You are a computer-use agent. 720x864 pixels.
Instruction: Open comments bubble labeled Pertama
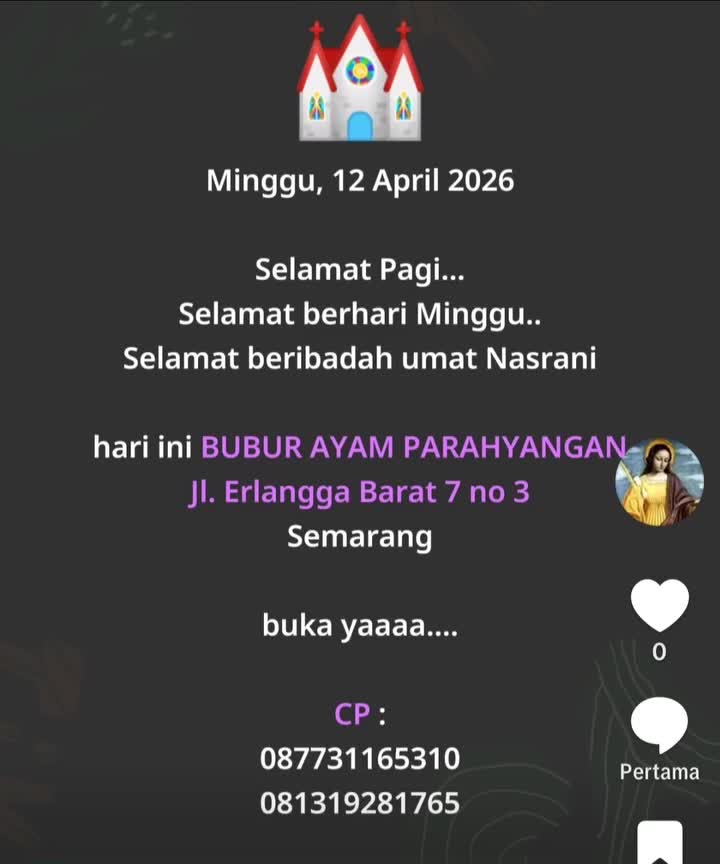click(659, 725)
